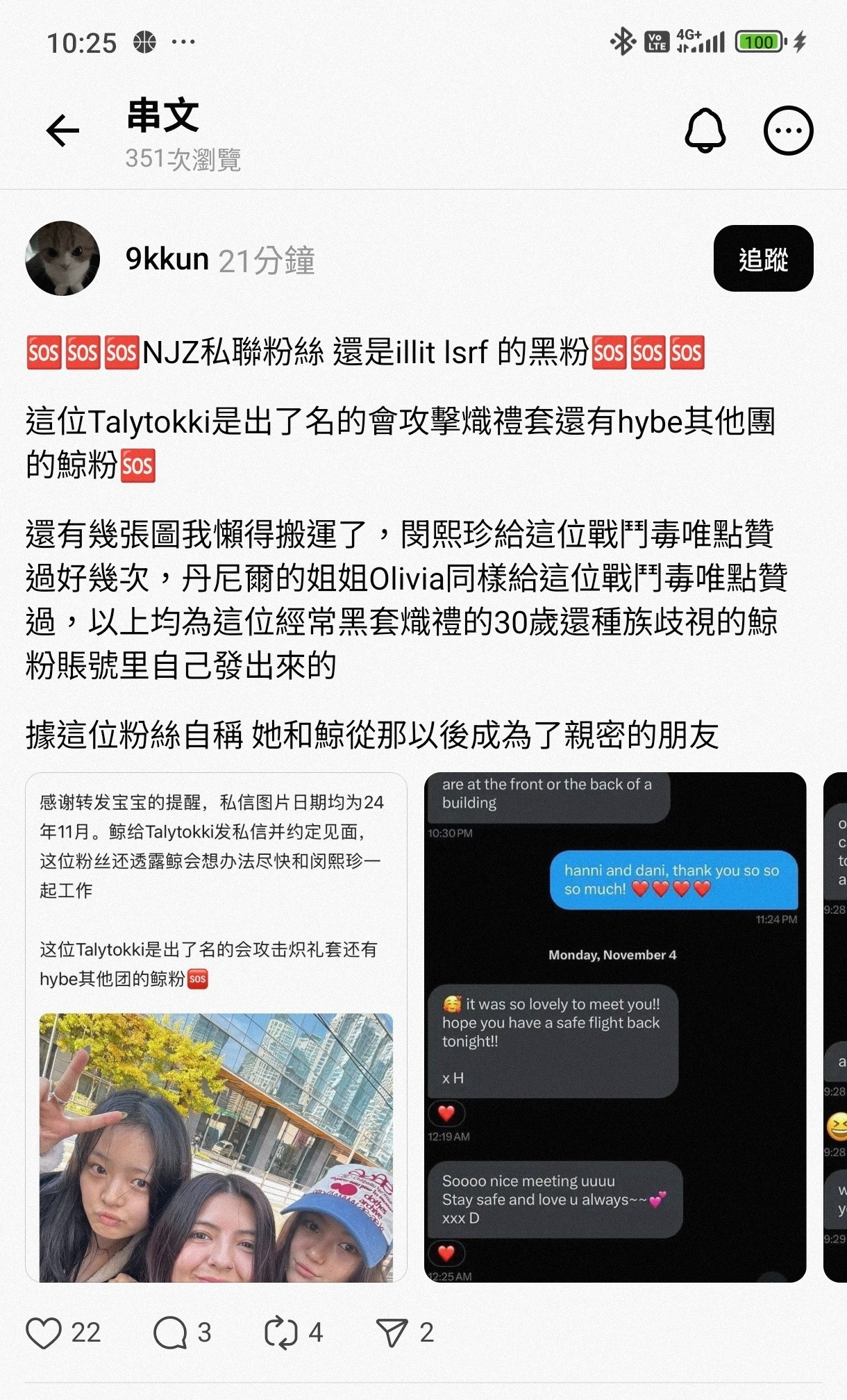Open the 9kkun username link
Image resolution: width=847 pixels, height=1400 pixels.
167,259
